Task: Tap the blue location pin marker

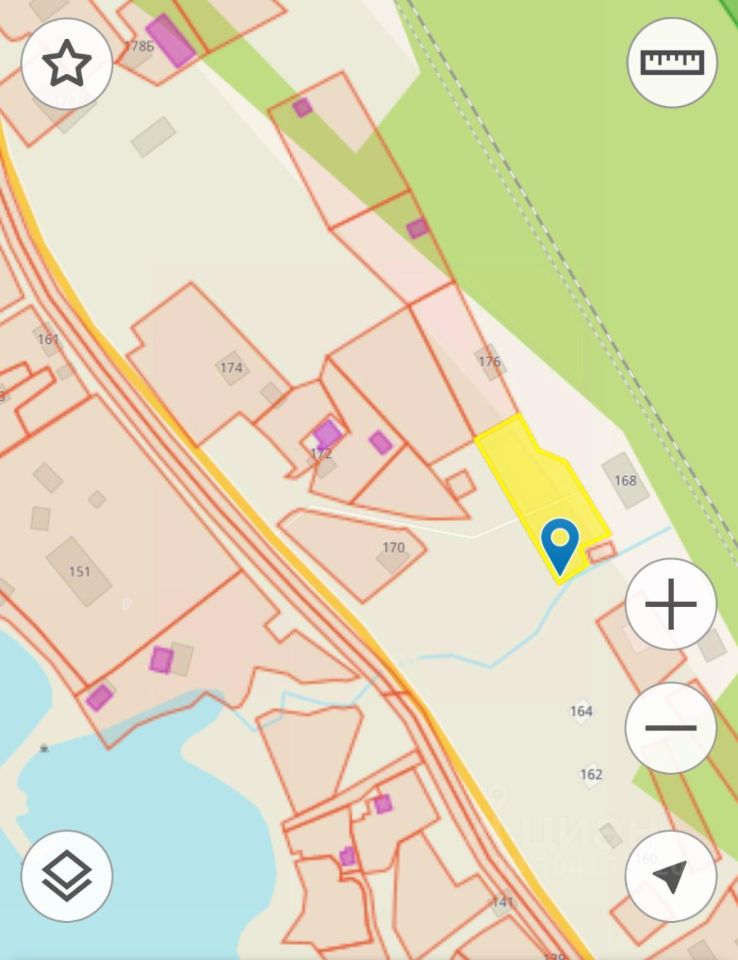Action: [560, 545]
